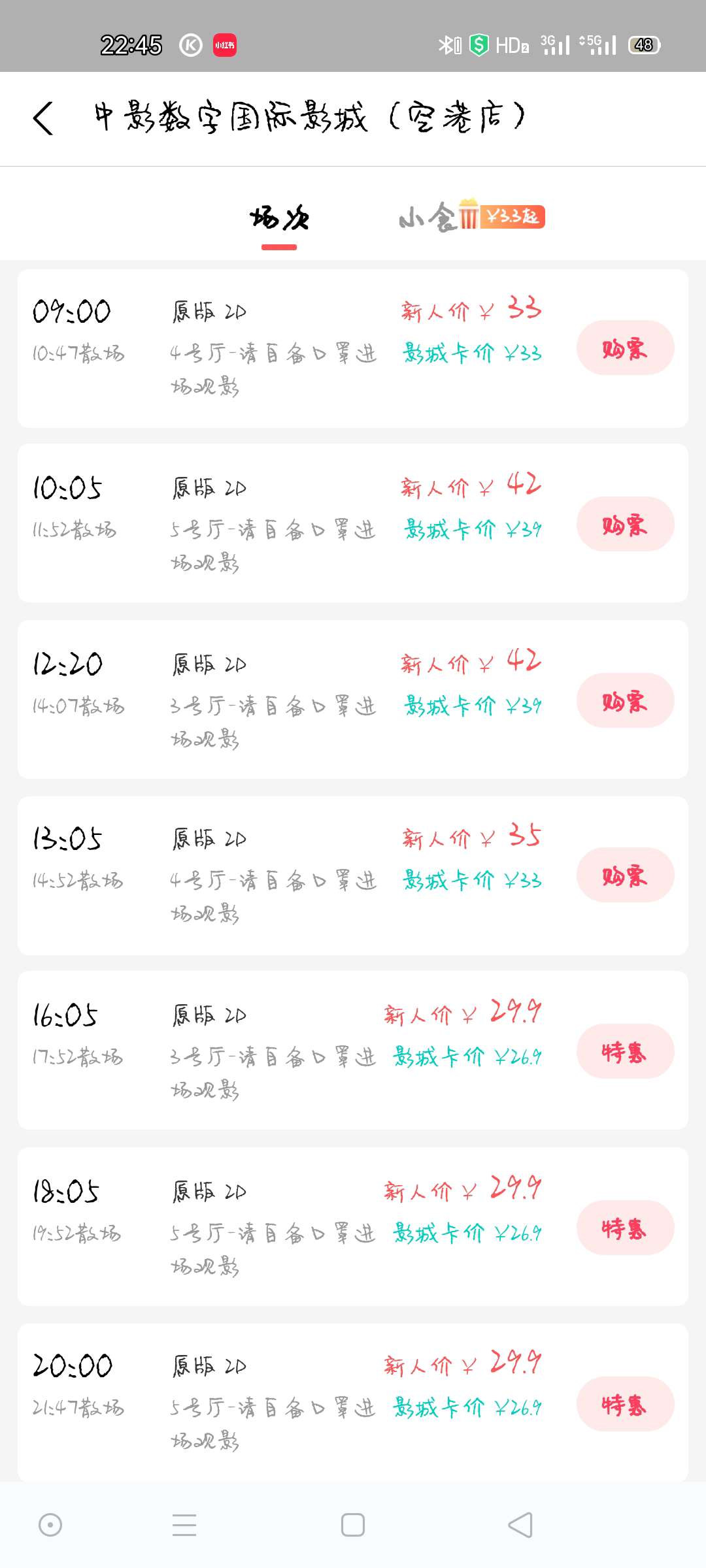Tap 购票 for the 12:20 showing
This screenshot has width=706, height=1568.
click(x=625, y=700)
